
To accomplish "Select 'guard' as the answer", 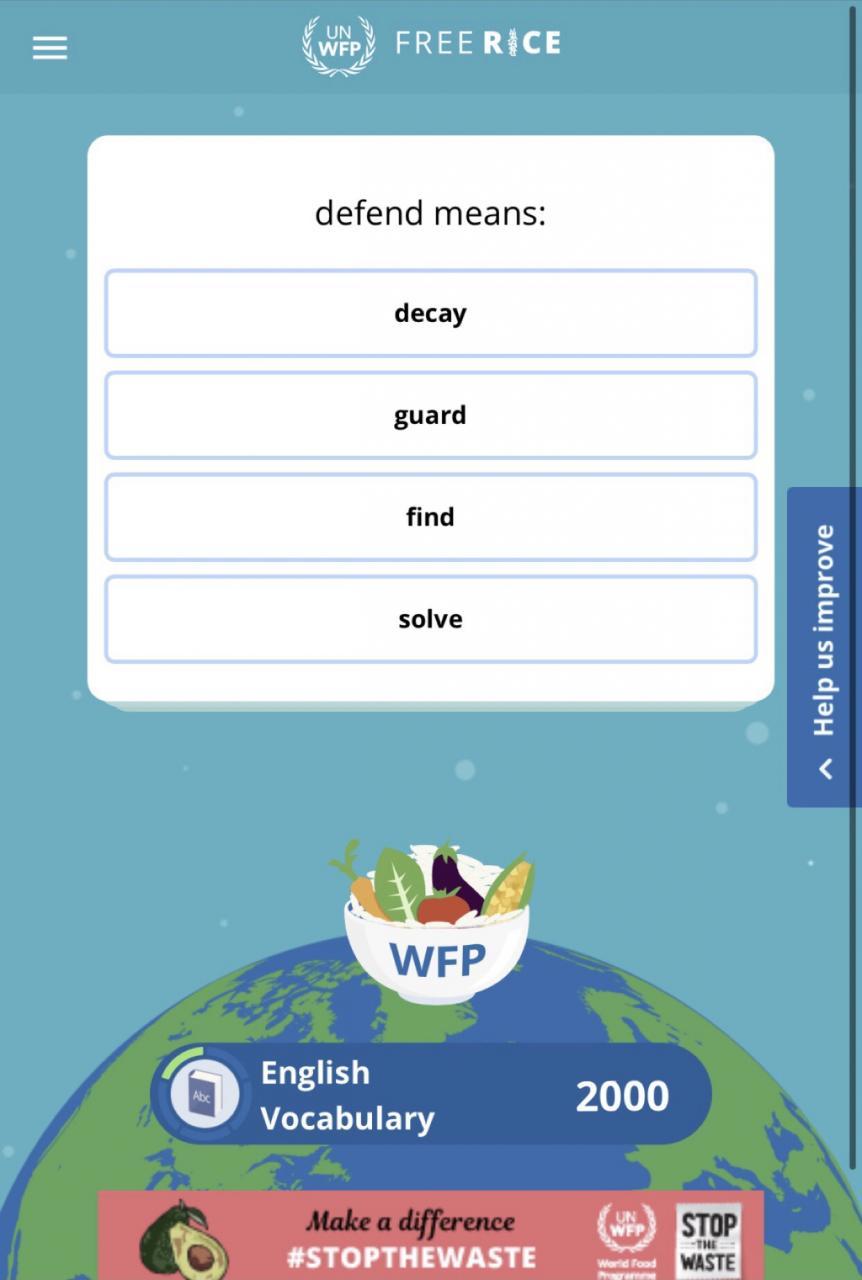I will [x=430, y=416].
